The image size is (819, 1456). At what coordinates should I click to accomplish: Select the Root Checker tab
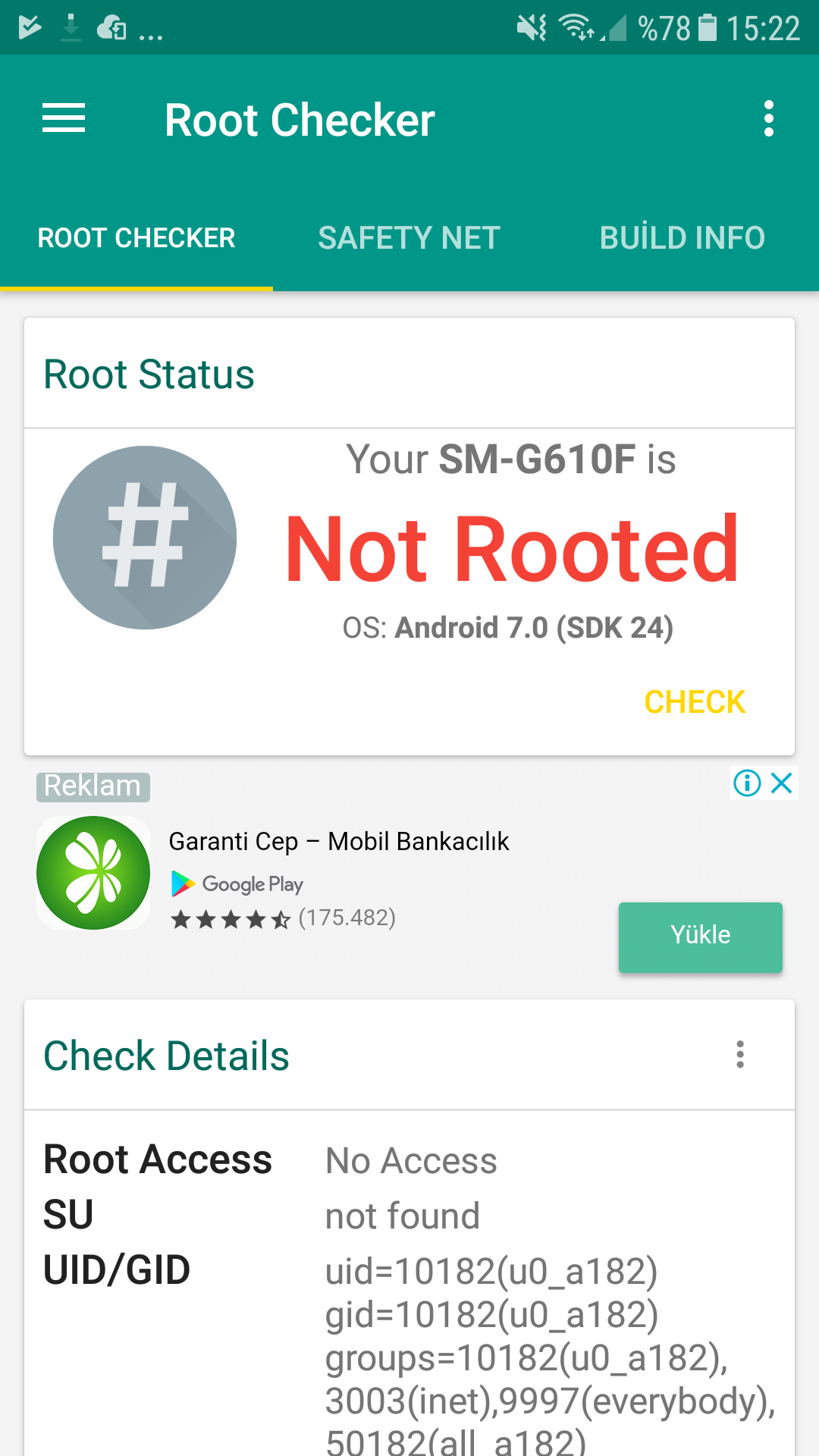(136, 238)
